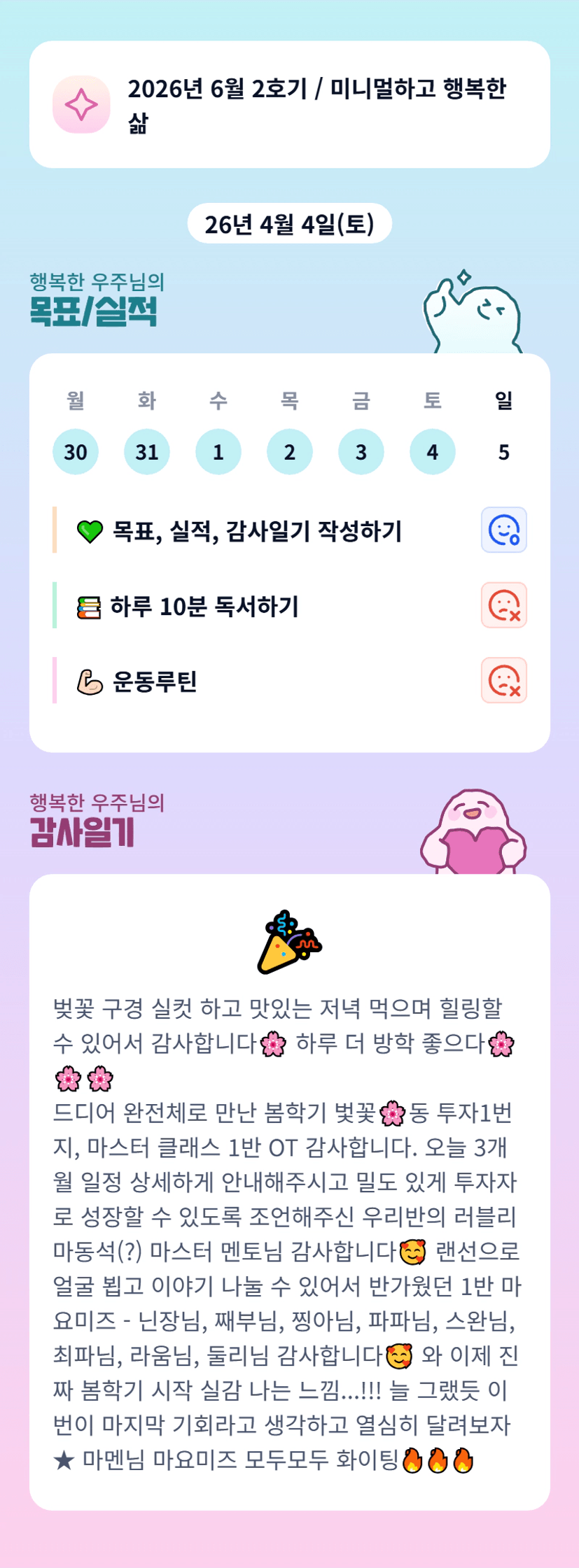The height and width of the screenshot is (1568, 579).
Task: Select Saturday the 4th in the week row
Action: [x=433, y=452]
